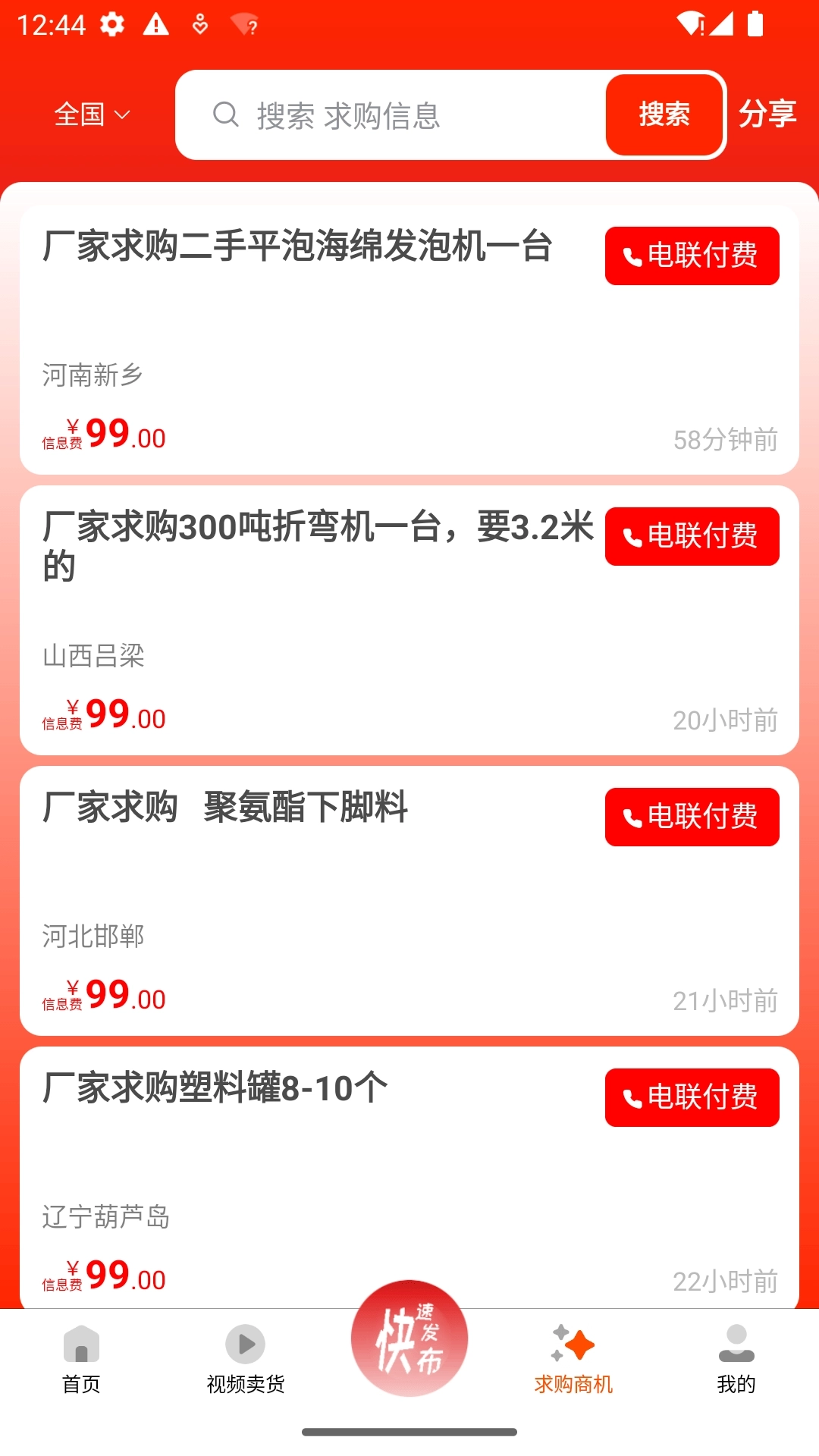Click the magnifying glass search icon

[x=224, y=115]
